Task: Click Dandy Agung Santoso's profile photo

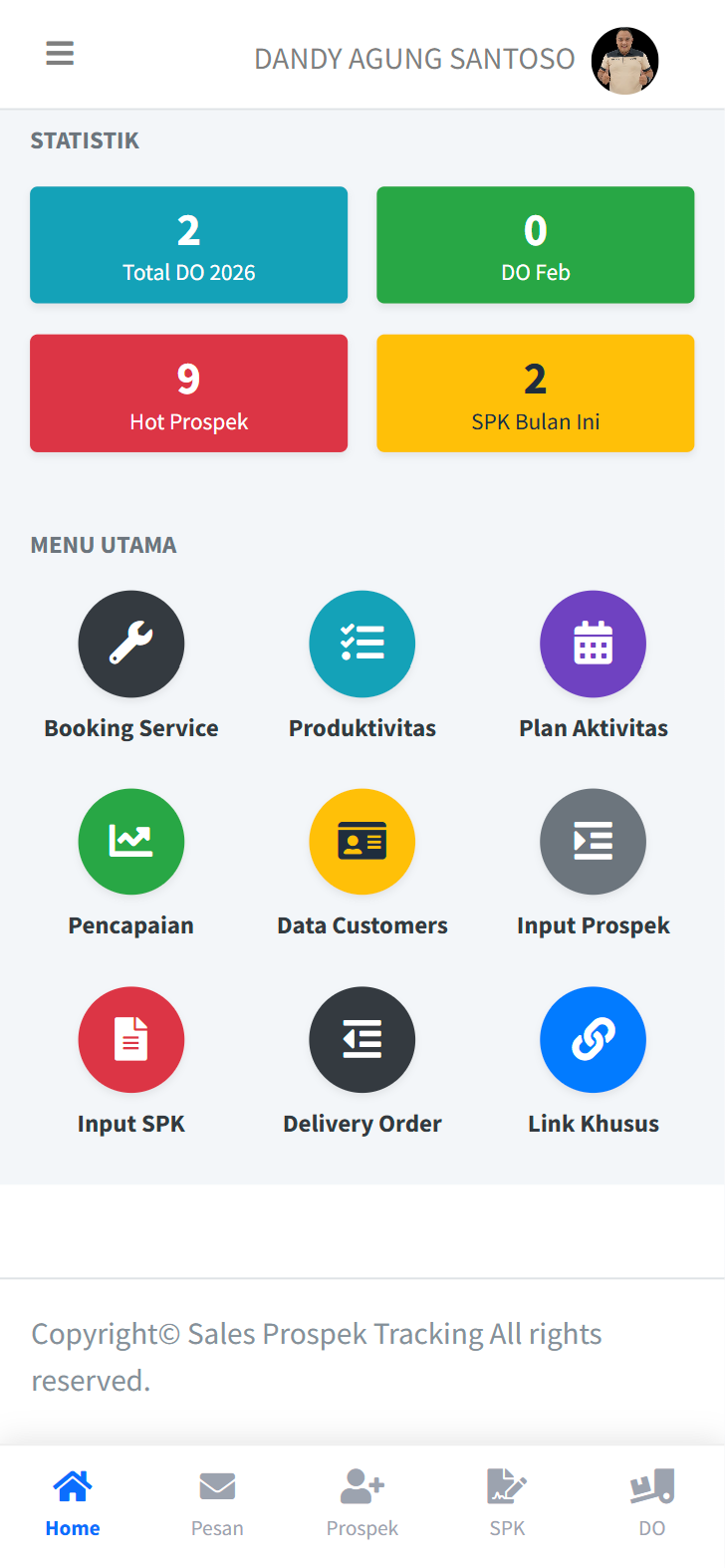Action: pyautogui.click(x=624, y=60)
